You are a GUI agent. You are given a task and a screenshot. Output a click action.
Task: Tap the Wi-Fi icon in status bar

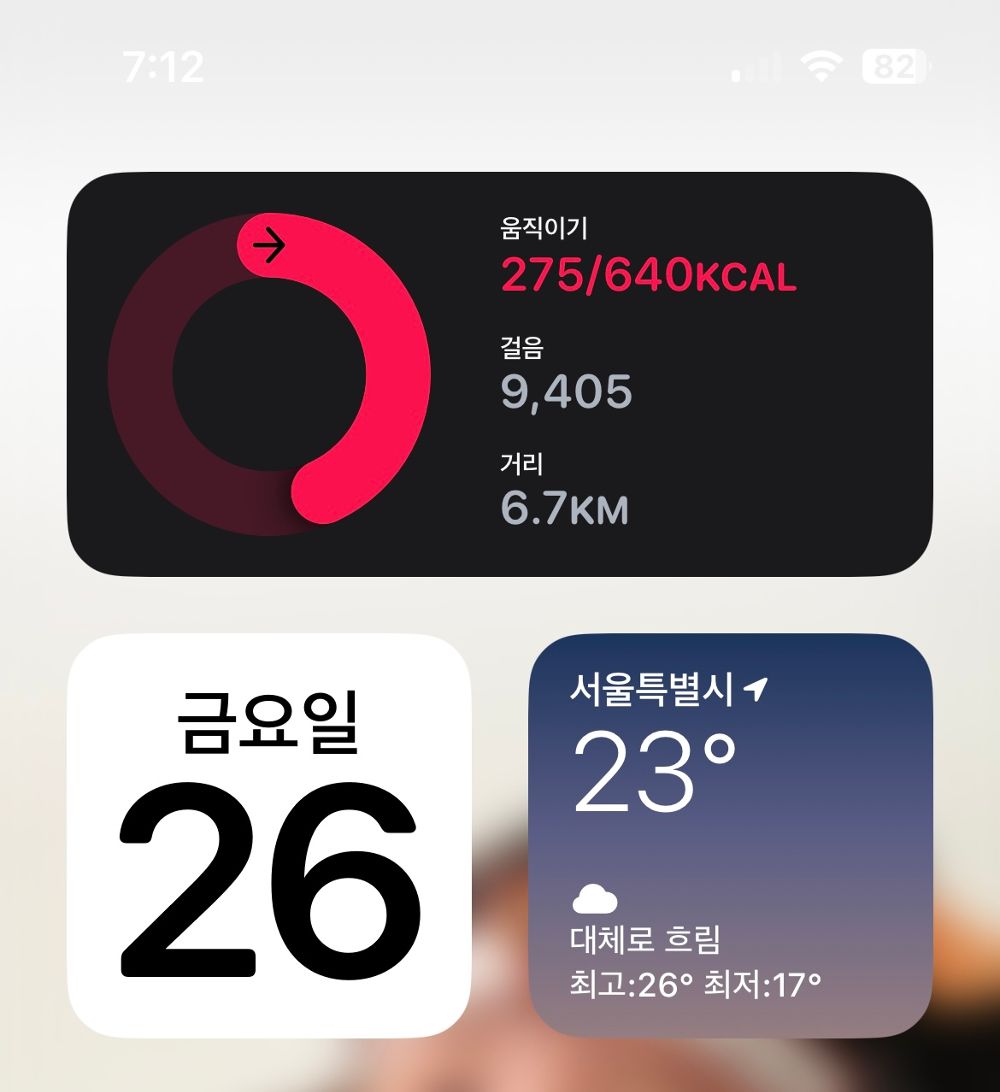(820, 66)
